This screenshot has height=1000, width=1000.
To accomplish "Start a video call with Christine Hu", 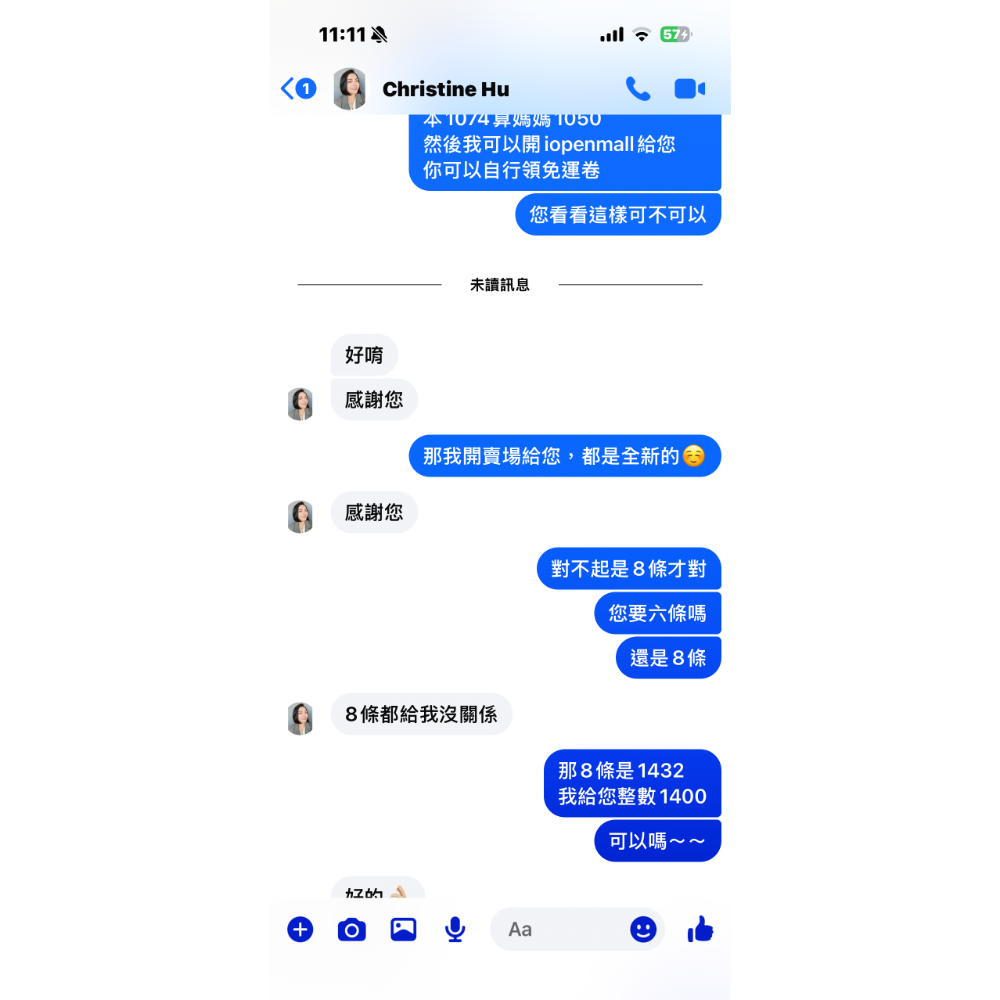I will [689, 89].
